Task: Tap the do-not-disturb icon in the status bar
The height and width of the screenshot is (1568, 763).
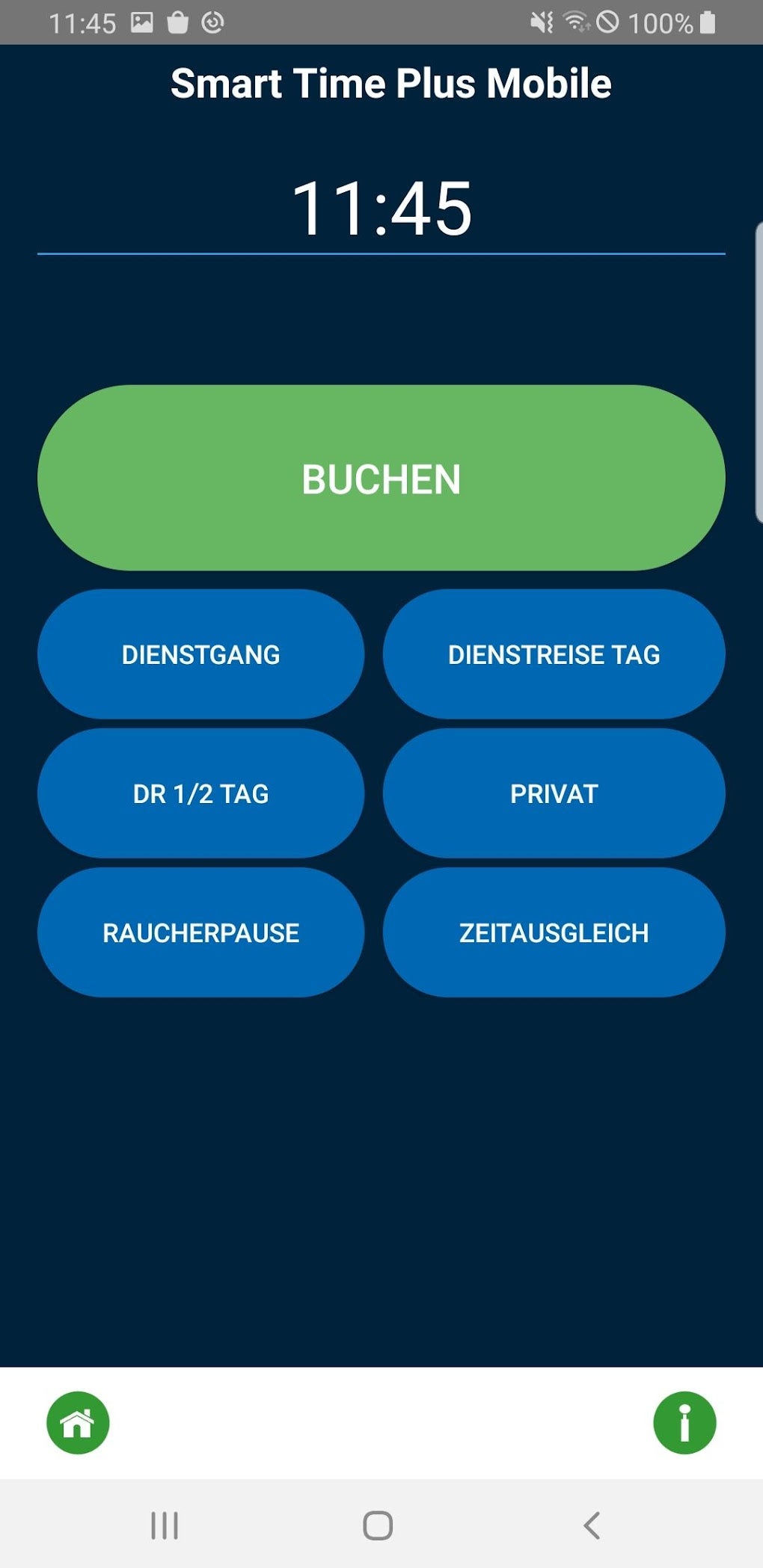Action: [607, 22]
